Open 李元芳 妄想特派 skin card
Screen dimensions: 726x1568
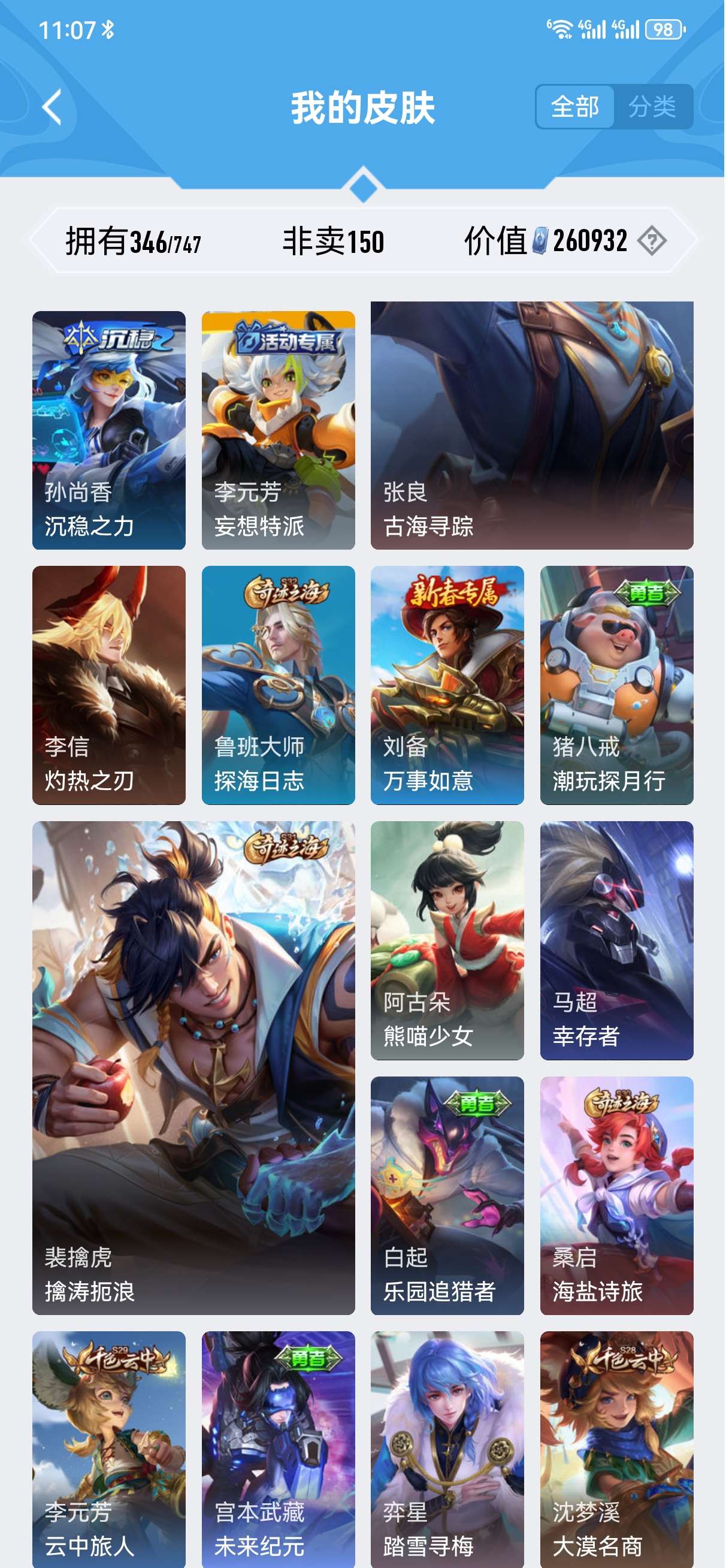(x=278, y=430)
